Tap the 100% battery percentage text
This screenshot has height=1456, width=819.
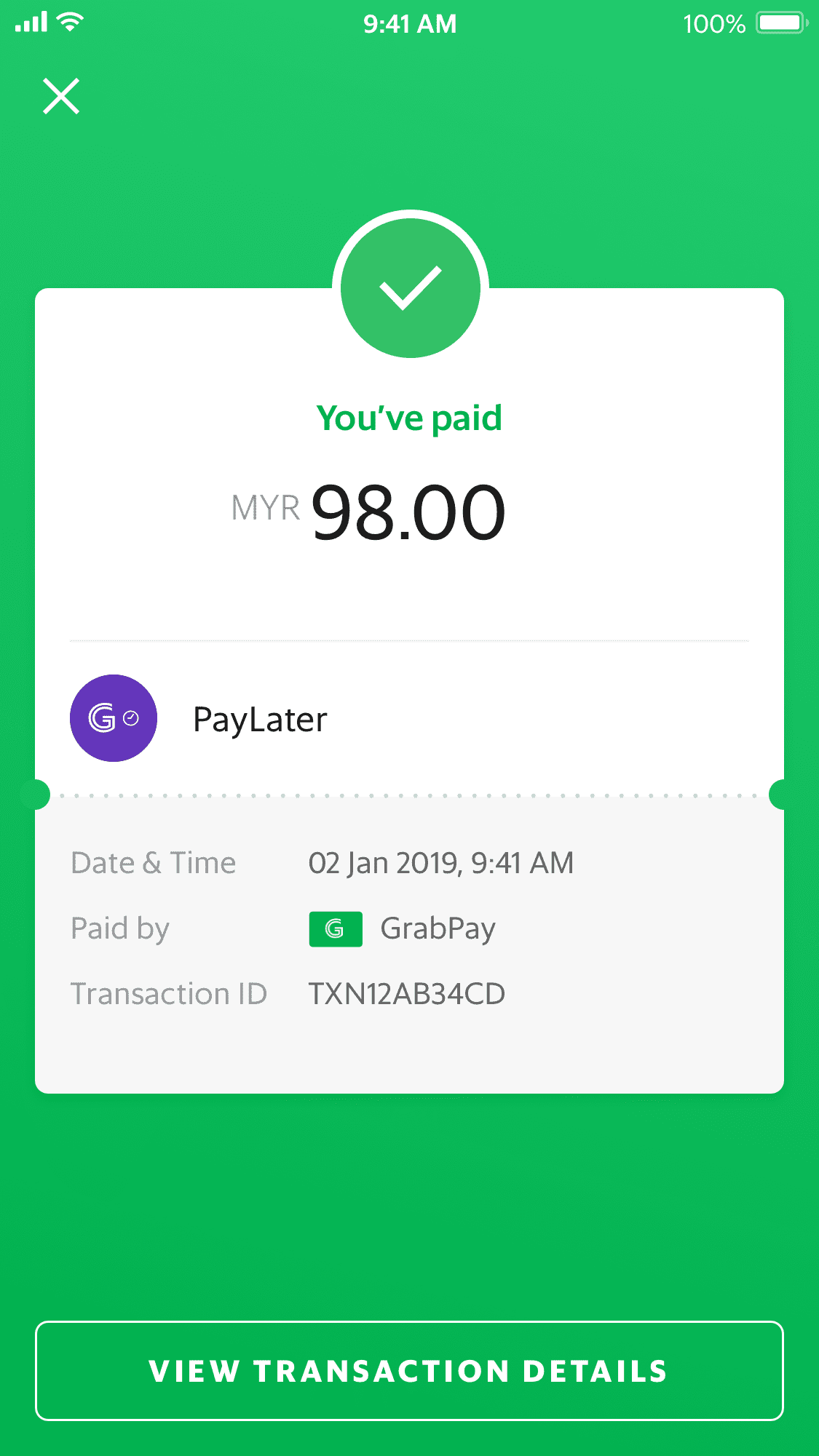[x=716, y=23]
